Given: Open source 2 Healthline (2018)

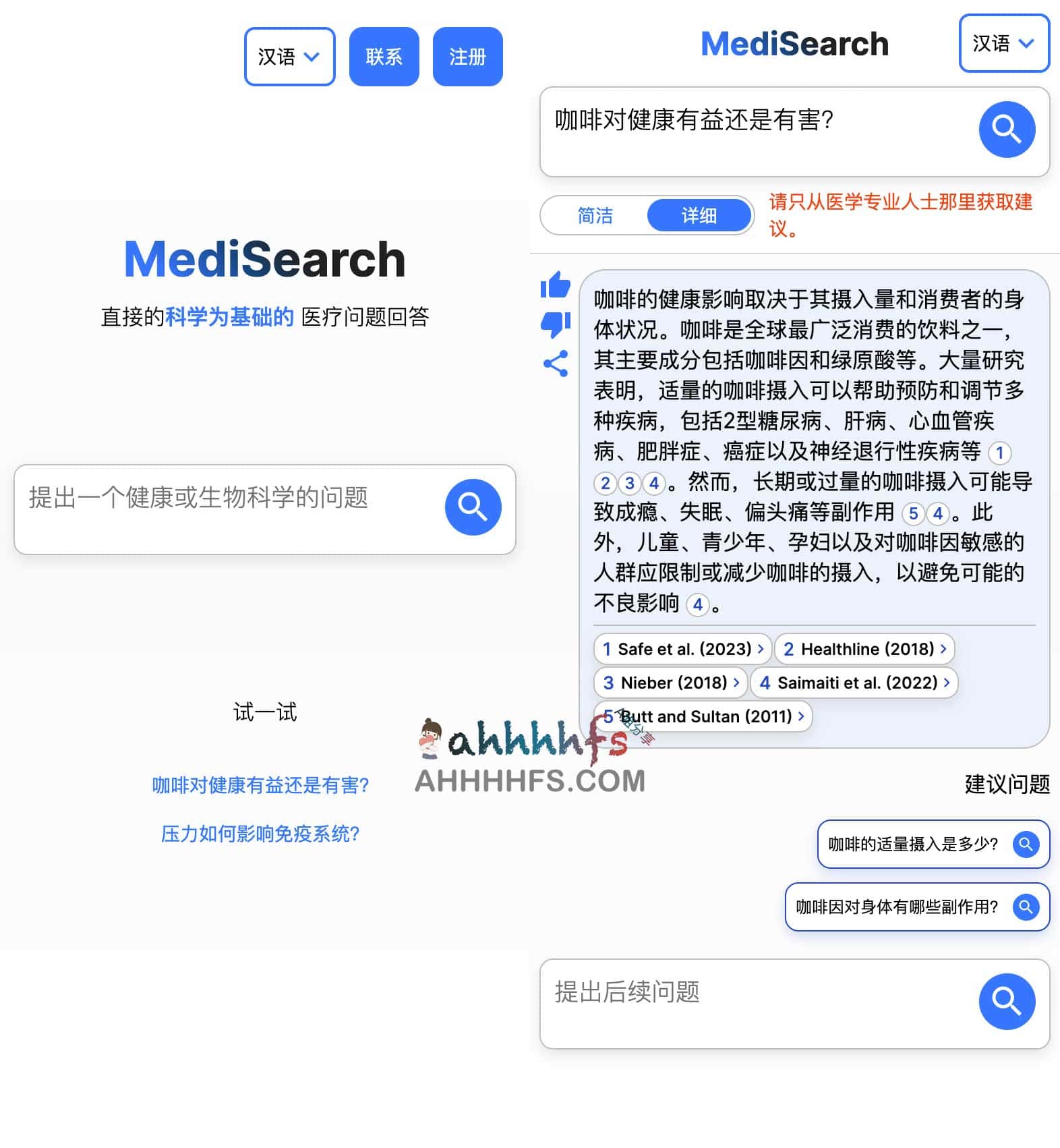Looking at the screenshot, I should (x=864, y=649).
